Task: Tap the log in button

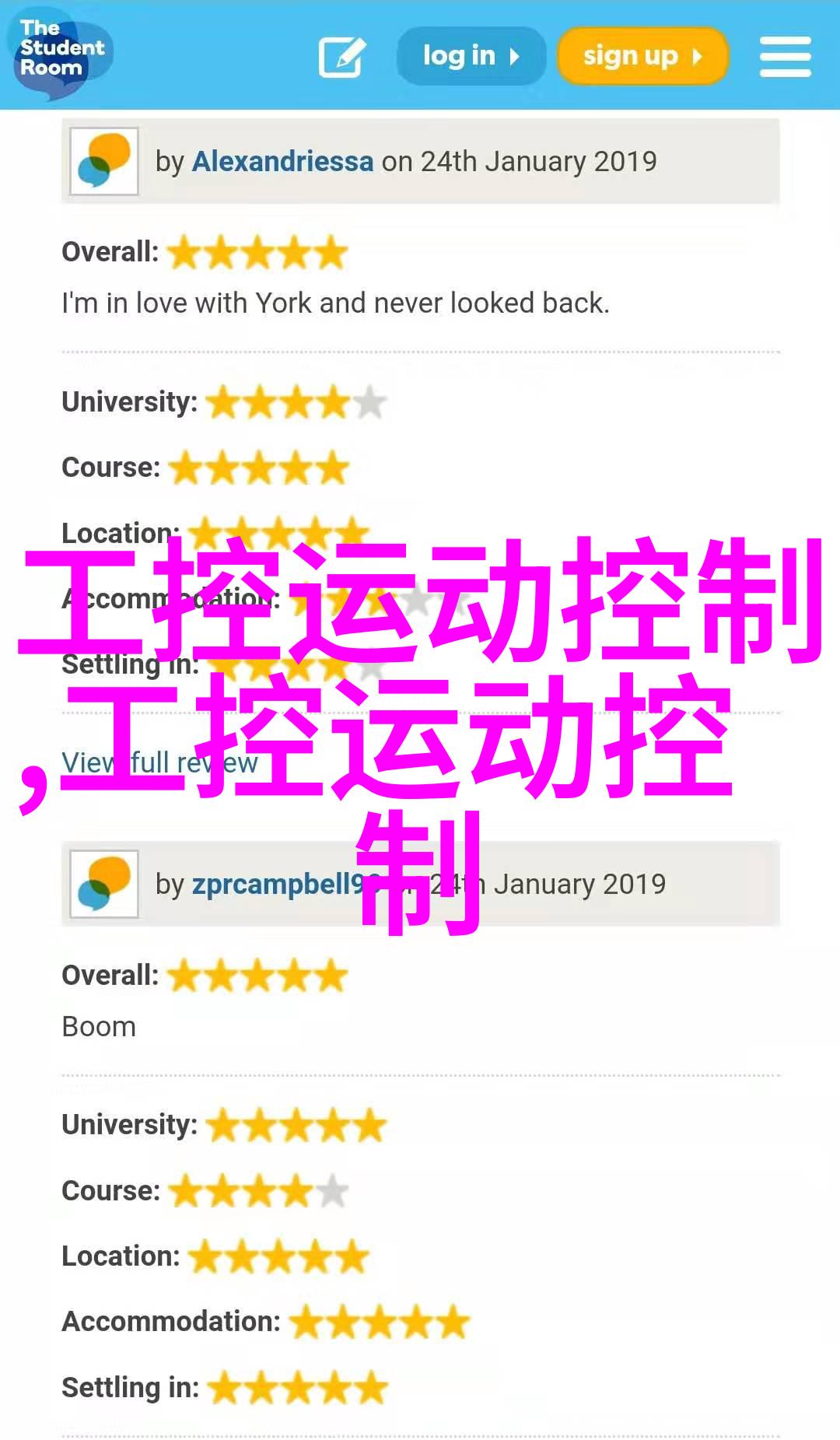Action: pos(471,56)
